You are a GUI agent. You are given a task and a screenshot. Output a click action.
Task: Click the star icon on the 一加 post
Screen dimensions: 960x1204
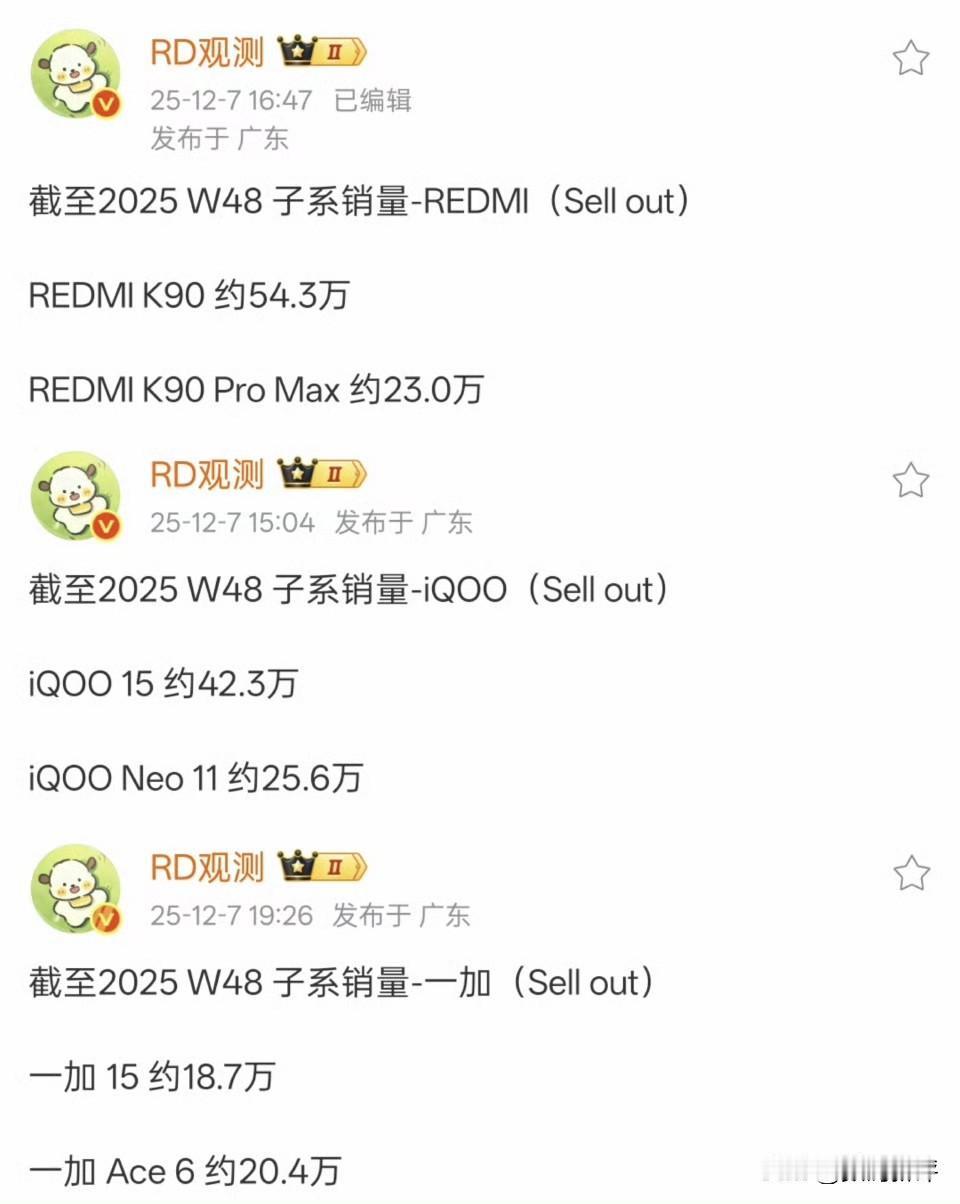pyautogui.click(x=911, y=873)
